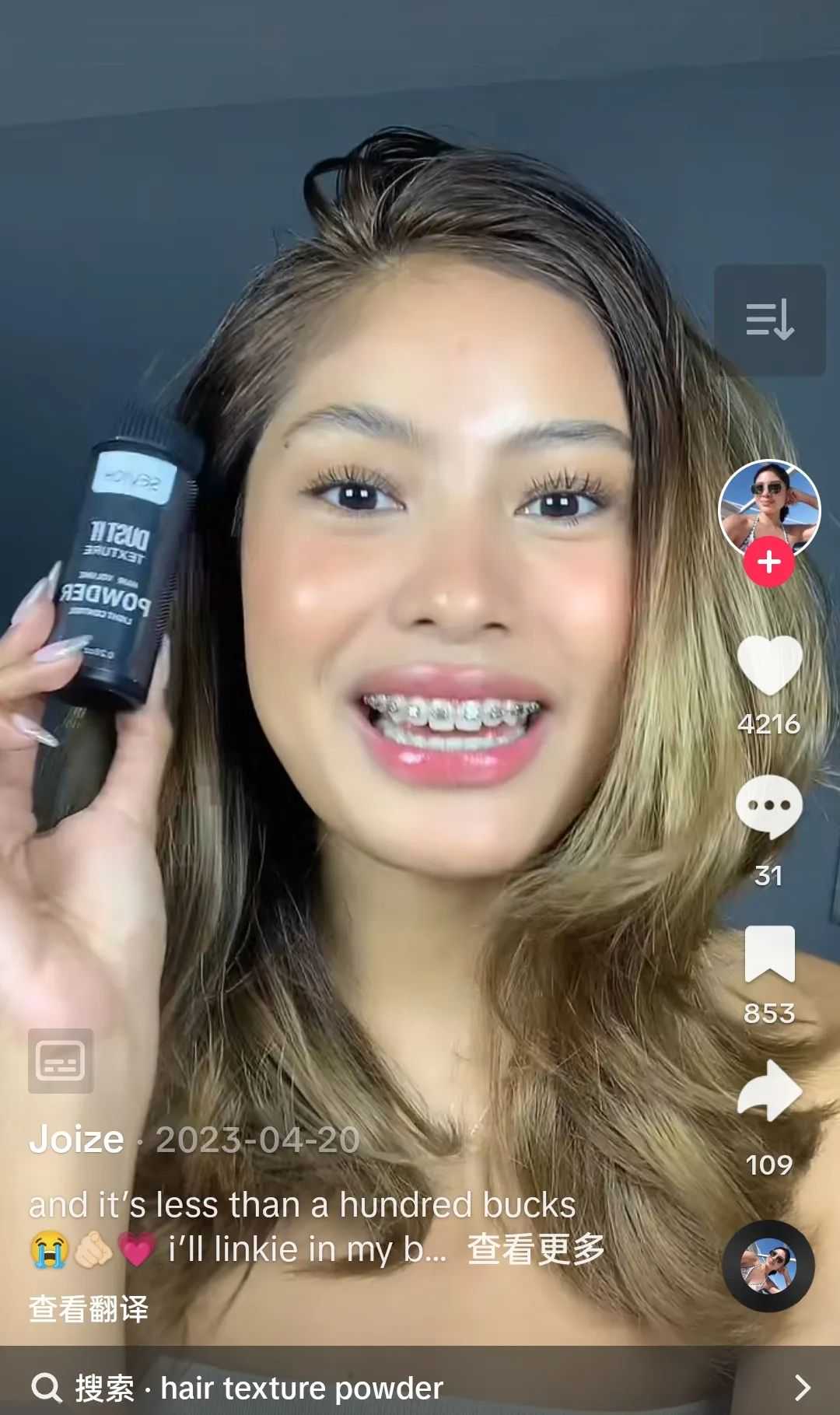The height and width of the screenshot is (1415, 840).
Task: Toggle the captions icon above the username
Action: (61, 1060)
